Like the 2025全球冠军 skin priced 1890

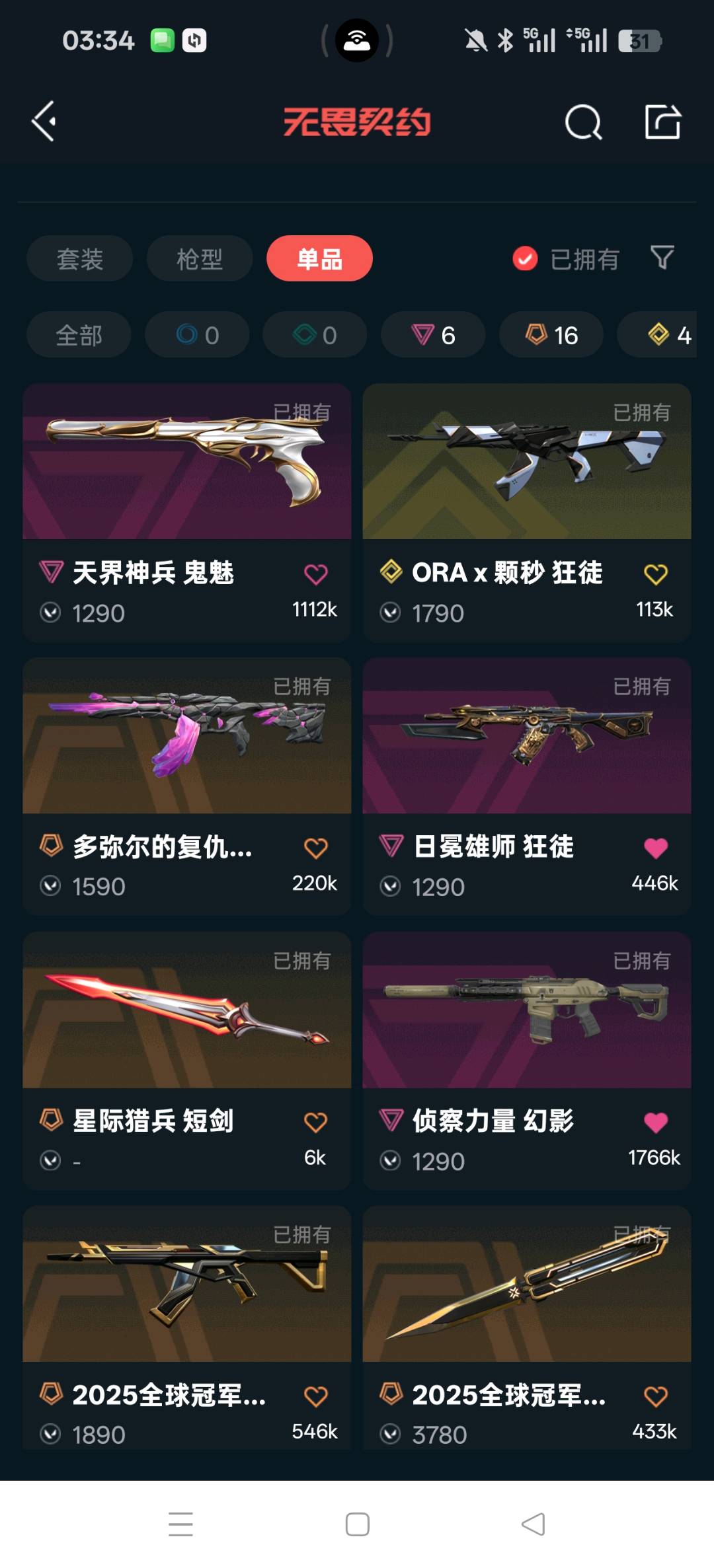coord(315,1396)
